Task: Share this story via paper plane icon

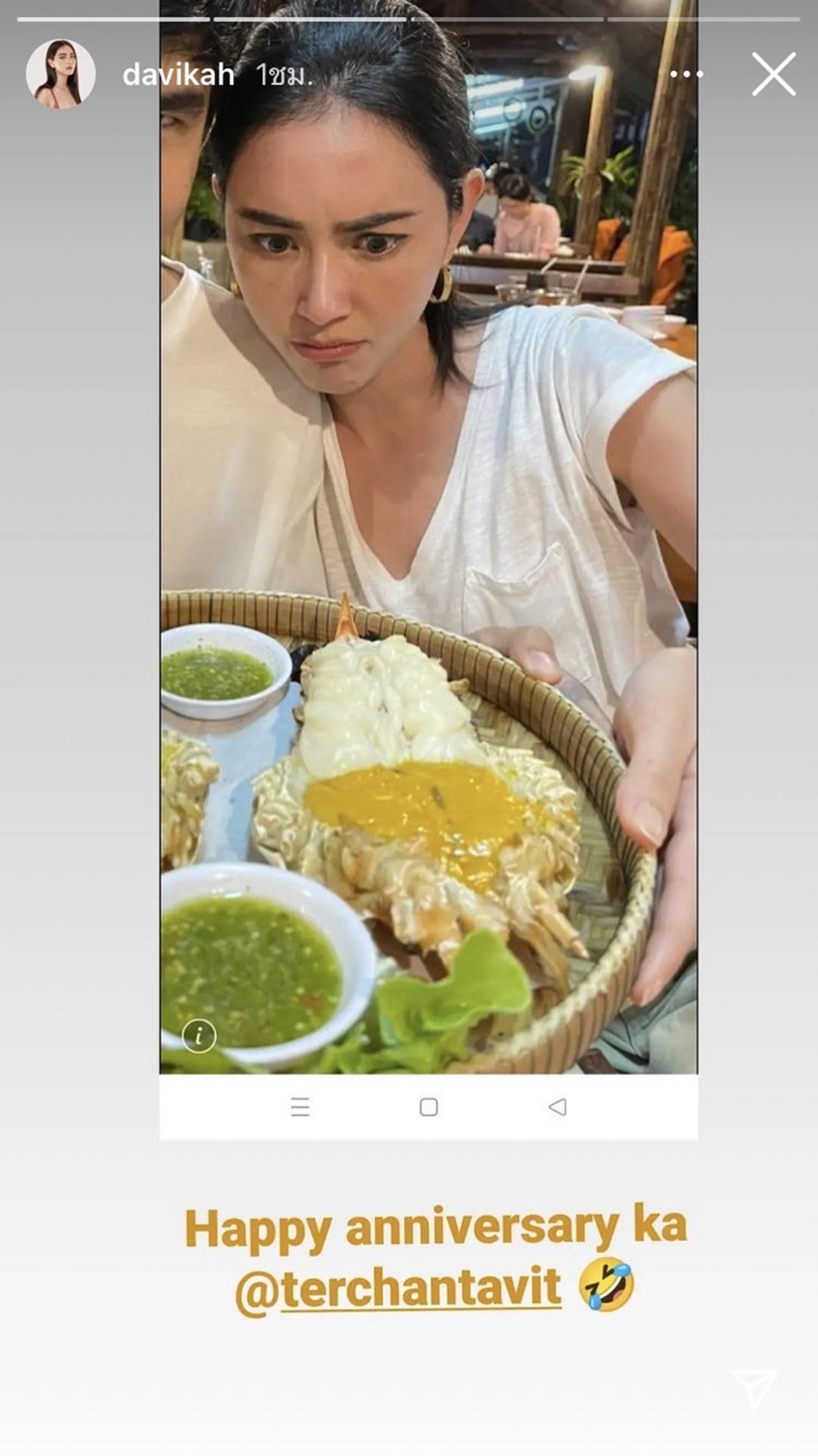Action: (755, 1388)
